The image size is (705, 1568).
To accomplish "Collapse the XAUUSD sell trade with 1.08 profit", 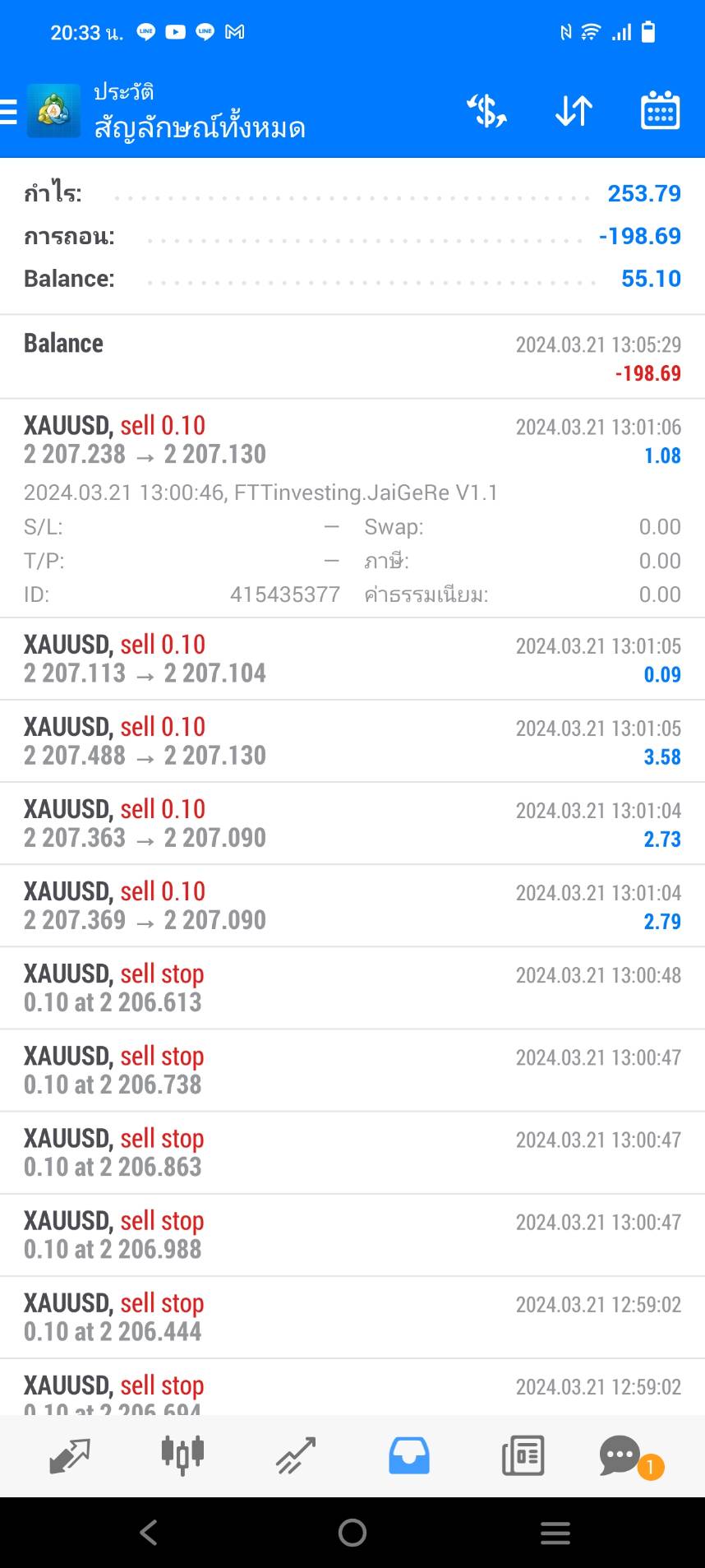I will pyautogui.click(x=352, y=508).
